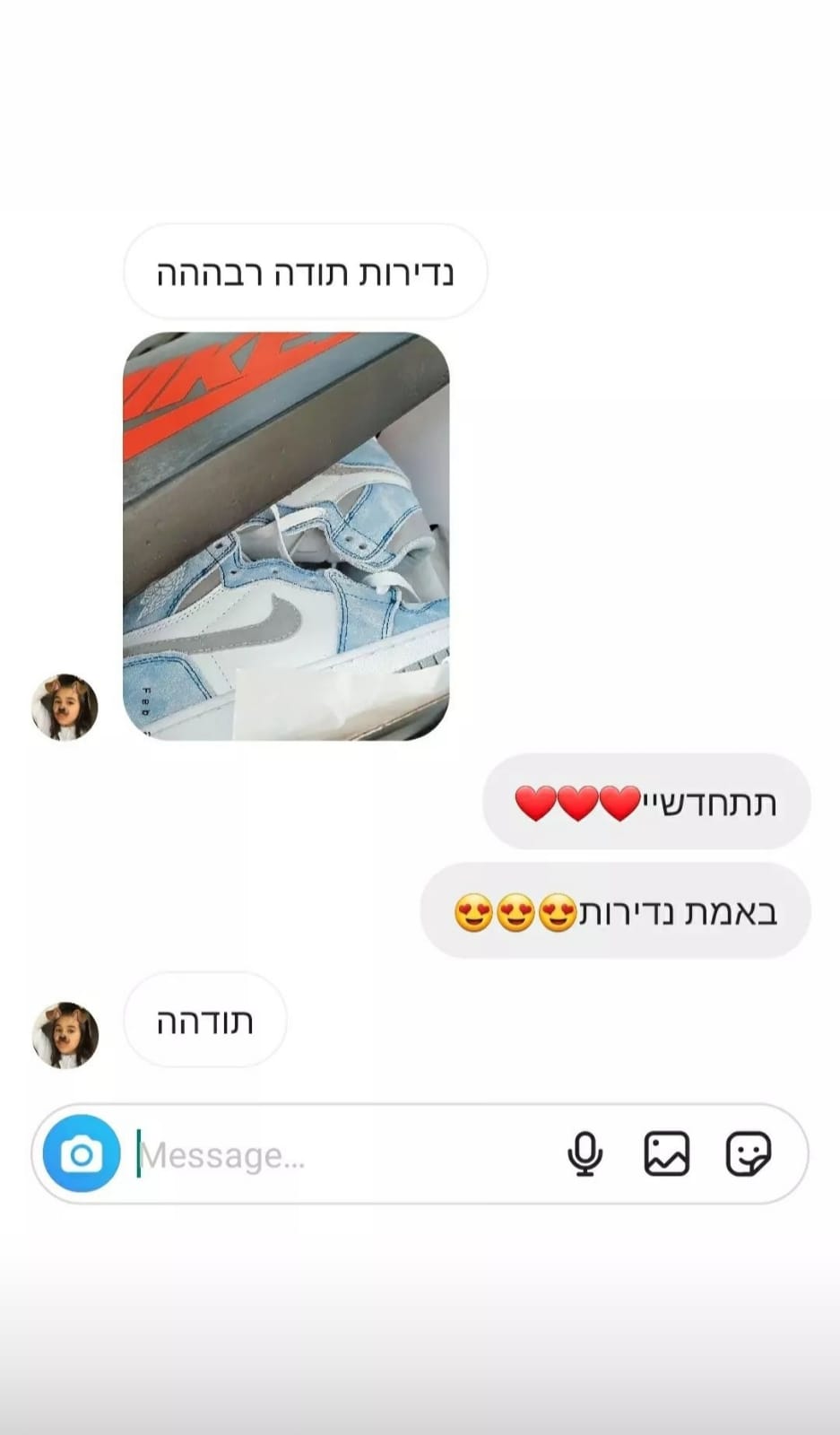840x1435 pixels.
Task: Open the sender's profile picture beside תודהה
Action: tap(65, 1035)
